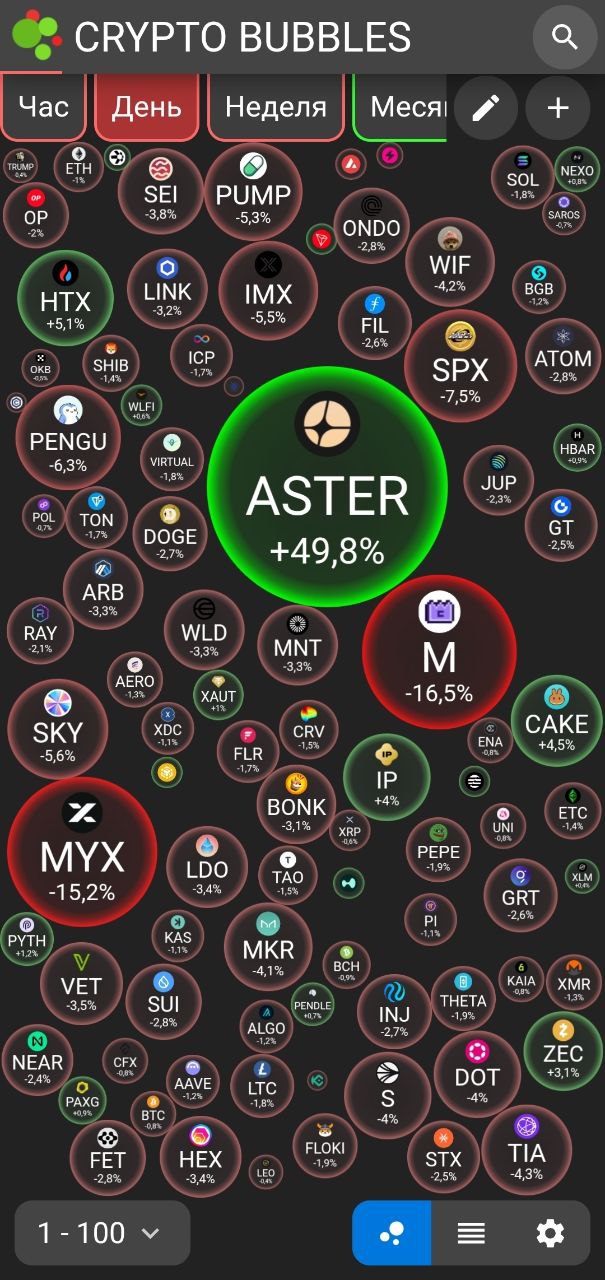Tap the pencil edit icon

486,108
